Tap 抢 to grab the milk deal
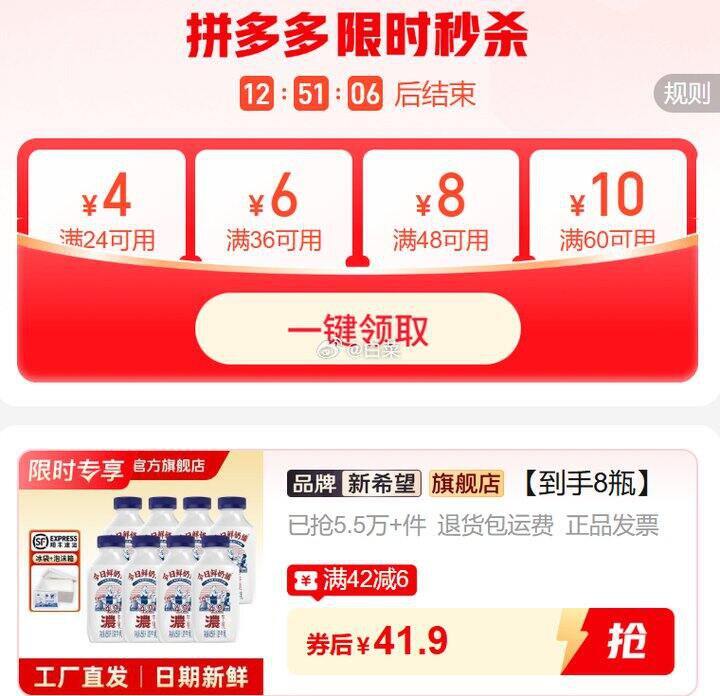This screenshot has width=720, height=696. 626,641
